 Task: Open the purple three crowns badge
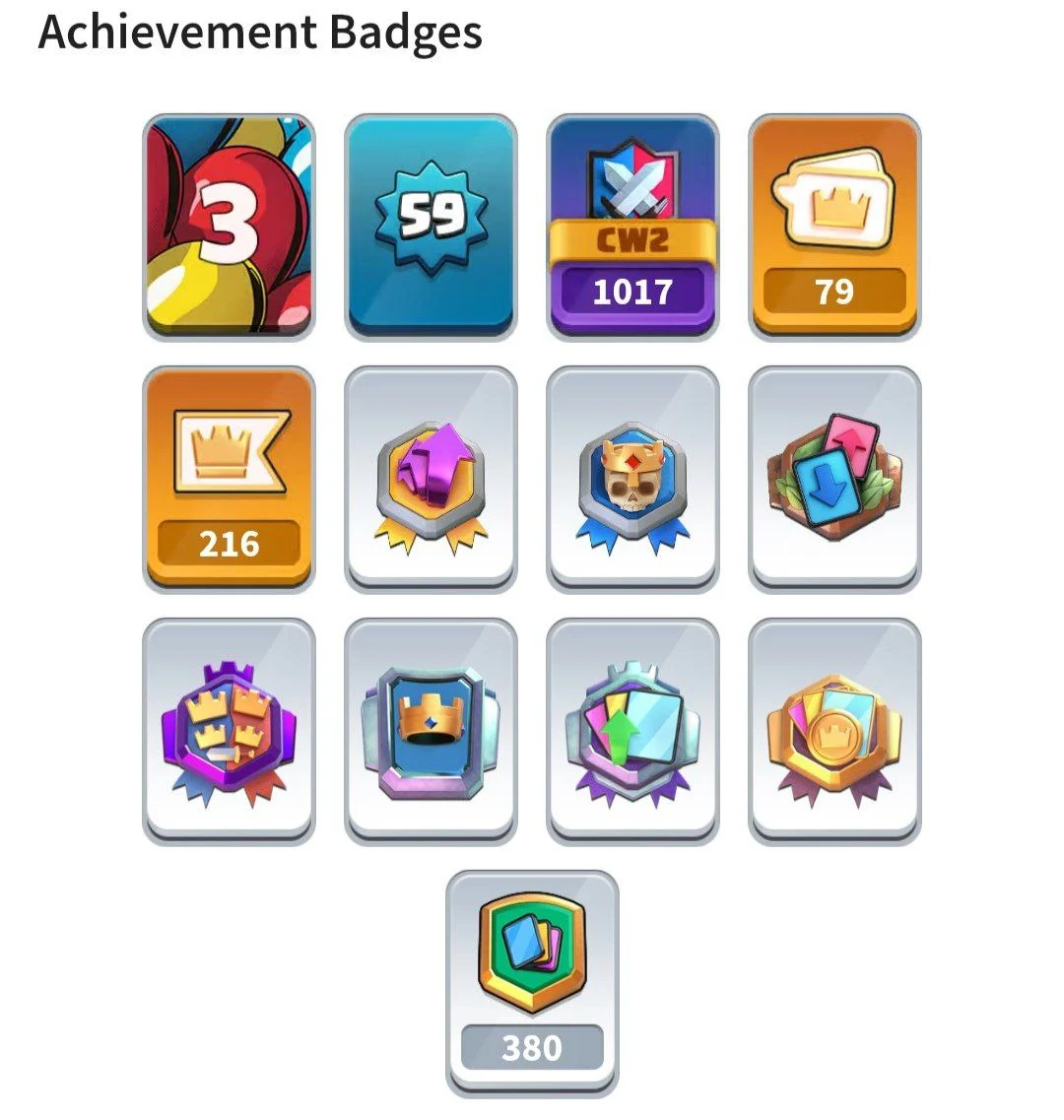(x=229, y=731)
